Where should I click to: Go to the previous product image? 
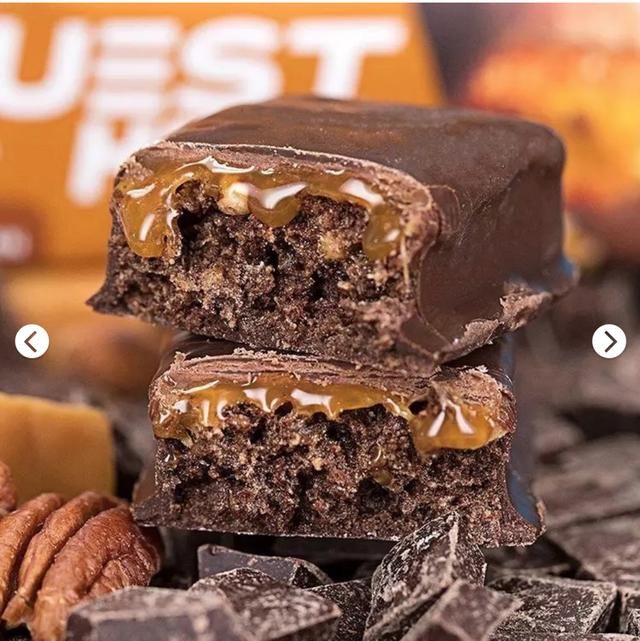(31, 342)
